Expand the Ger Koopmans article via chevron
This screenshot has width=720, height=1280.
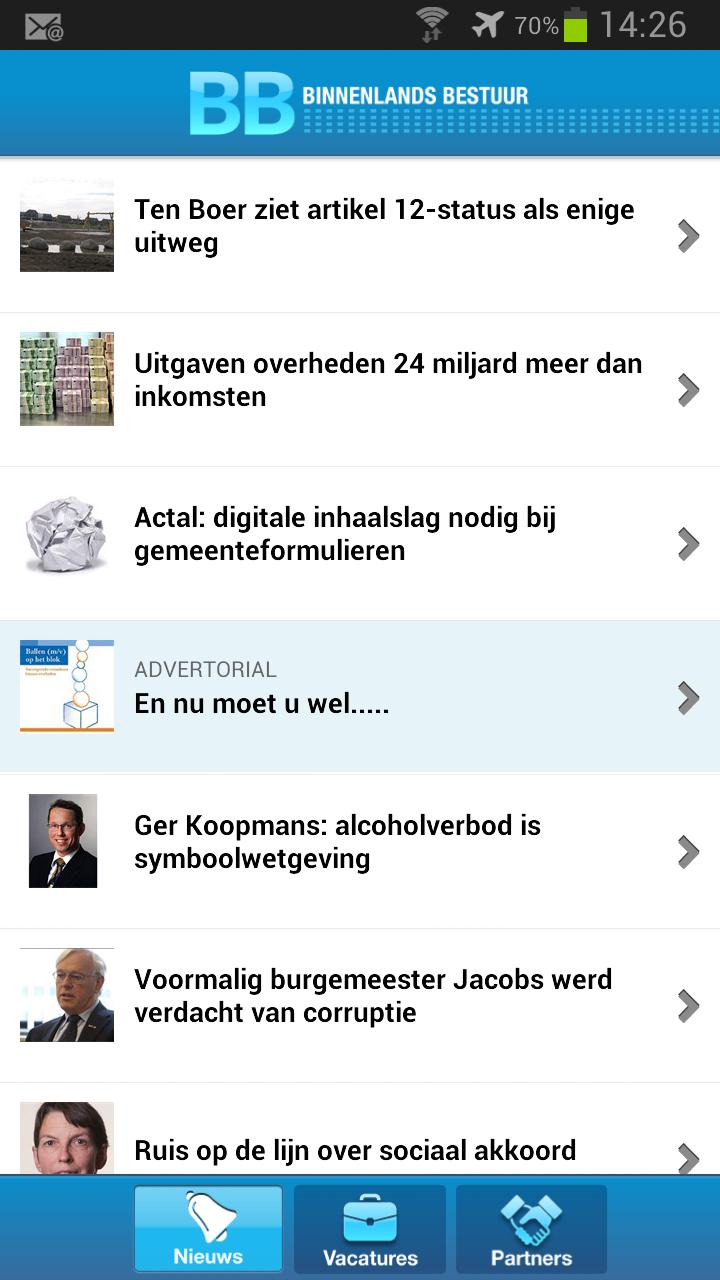click(x=687, y=851)
